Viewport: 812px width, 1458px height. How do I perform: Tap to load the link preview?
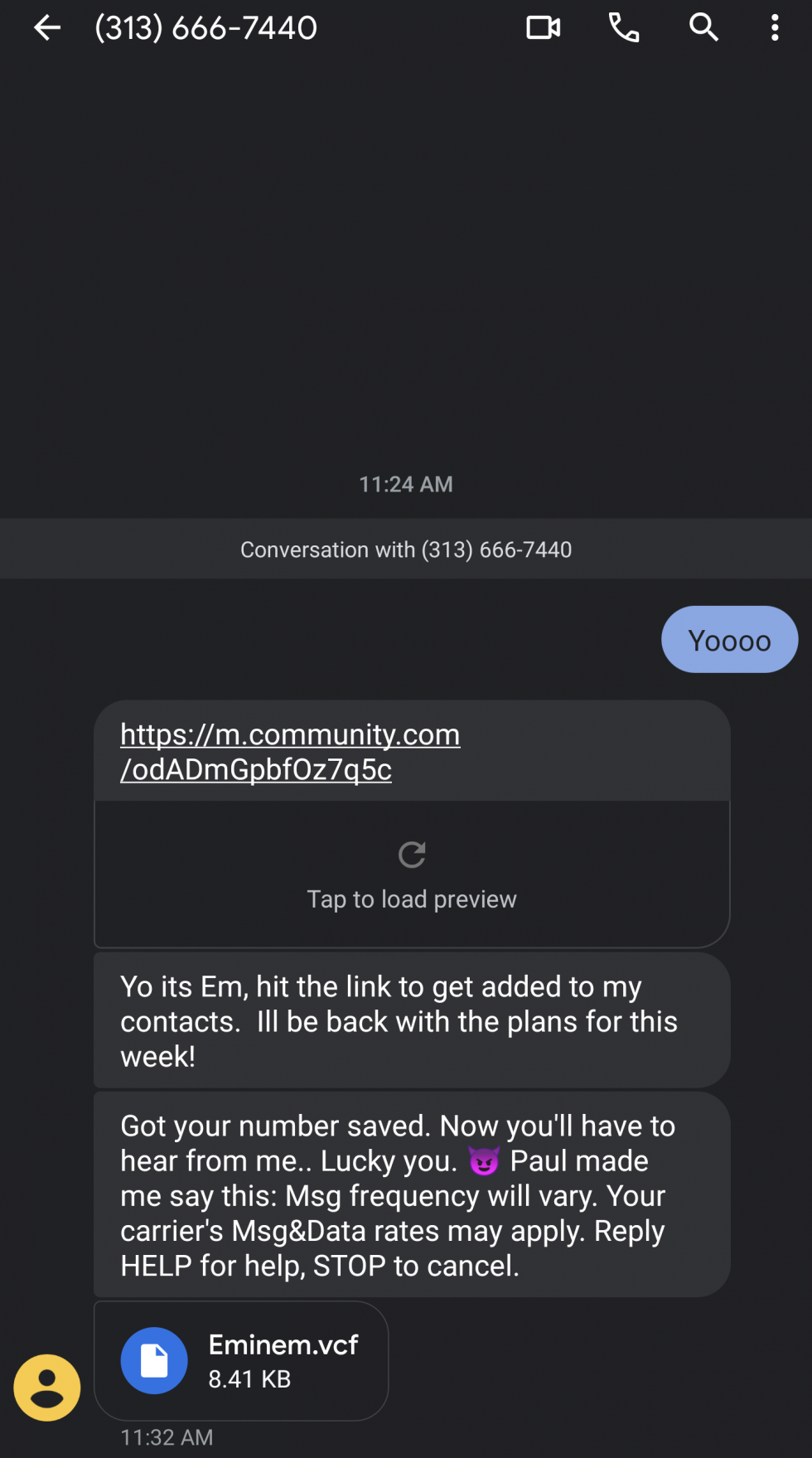(412, 899)
